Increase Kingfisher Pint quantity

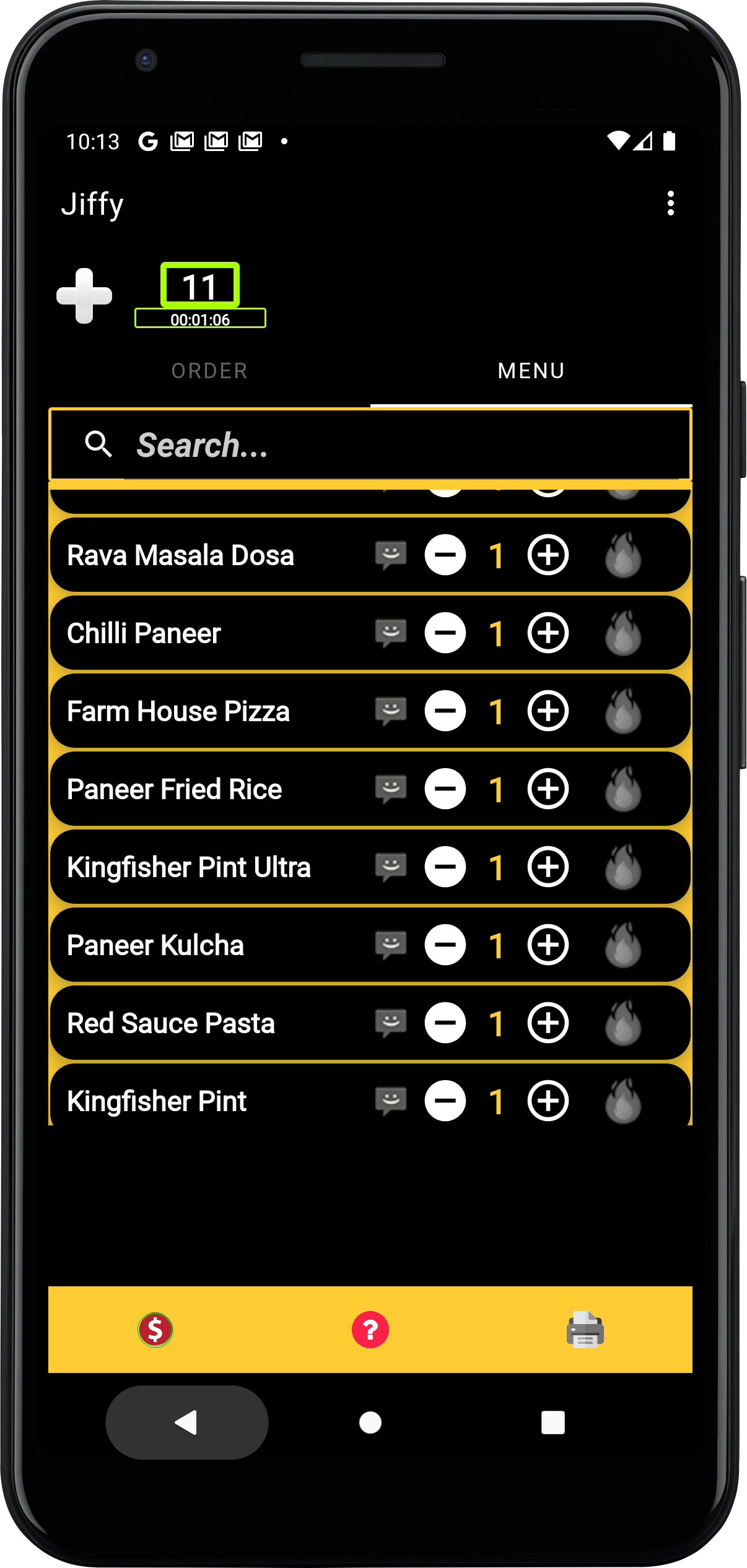[x=548, y=1101]
